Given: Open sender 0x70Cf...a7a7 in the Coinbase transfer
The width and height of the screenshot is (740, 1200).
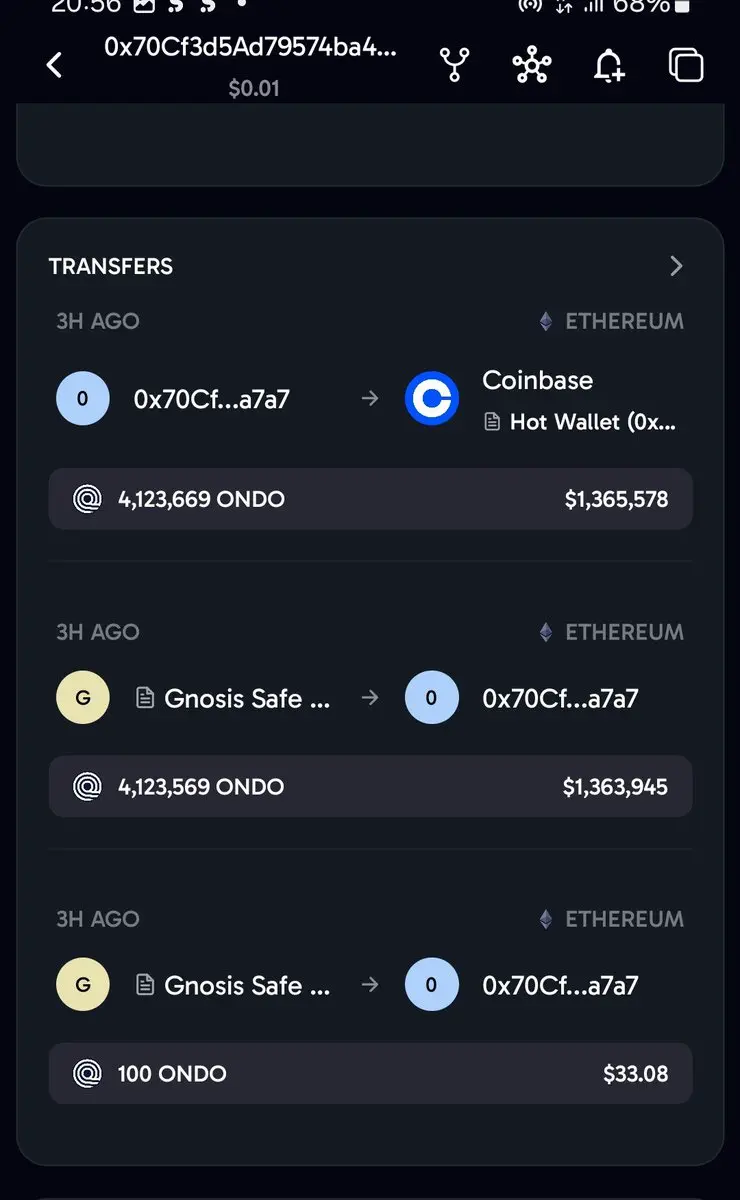Looking at the screenshot, I should coord(173,399).
